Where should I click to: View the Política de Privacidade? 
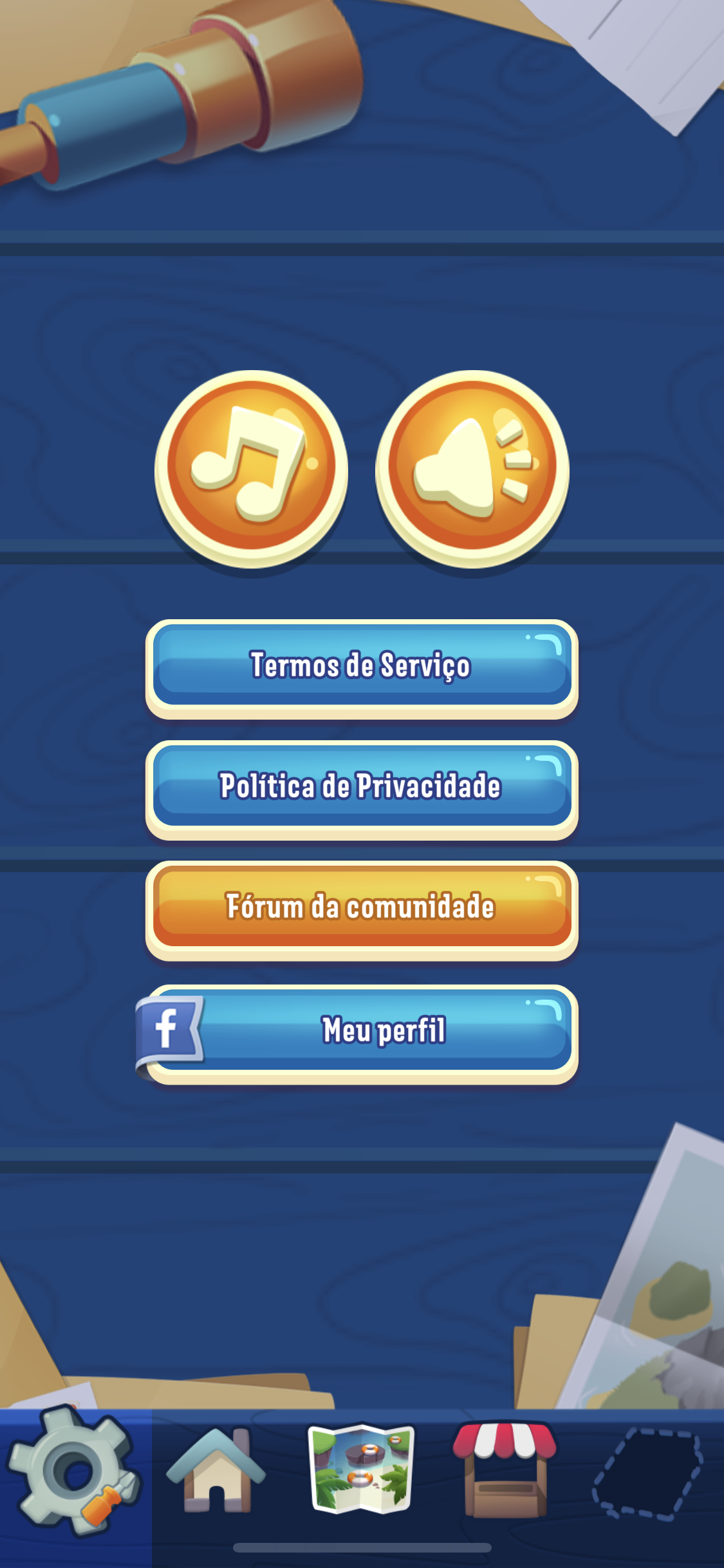[x=362, y=788]
